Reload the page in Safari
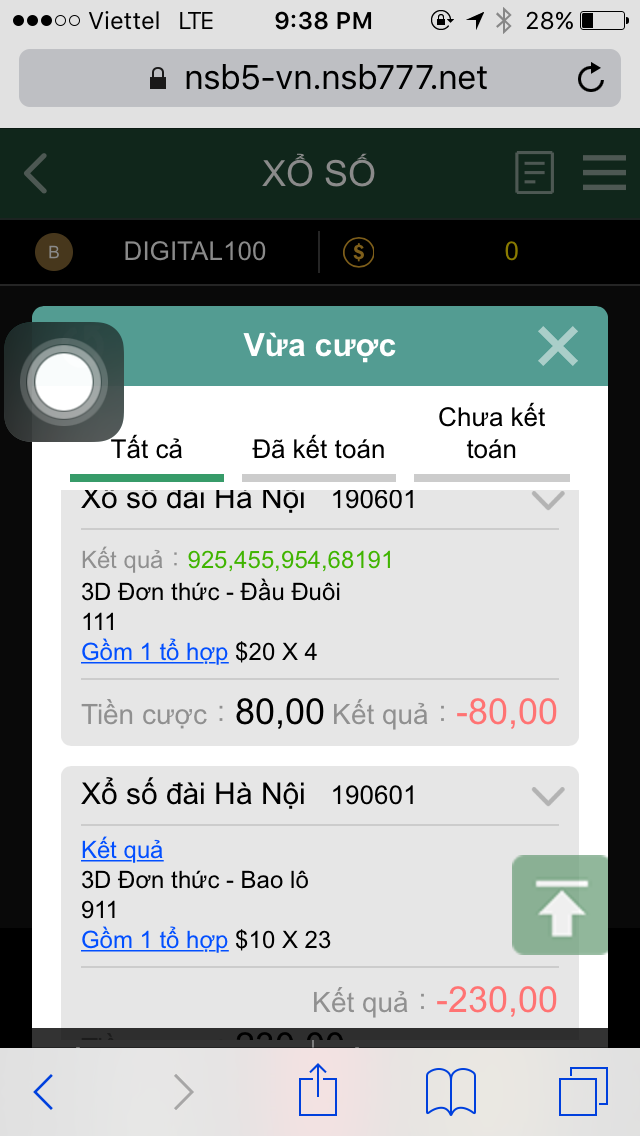This screenshot has width=640, height=1136. [591, 78]
